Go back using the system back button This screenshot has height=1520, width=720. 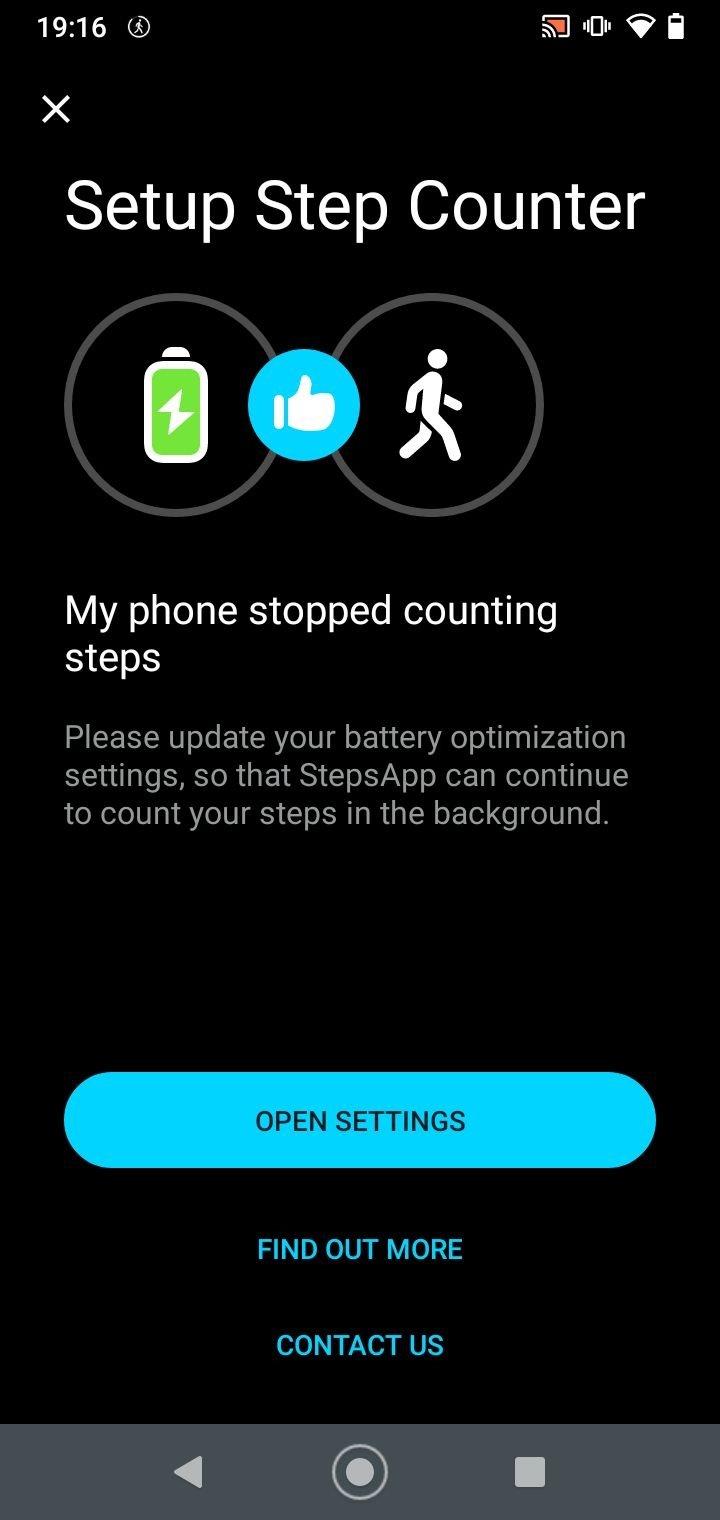188,1472
